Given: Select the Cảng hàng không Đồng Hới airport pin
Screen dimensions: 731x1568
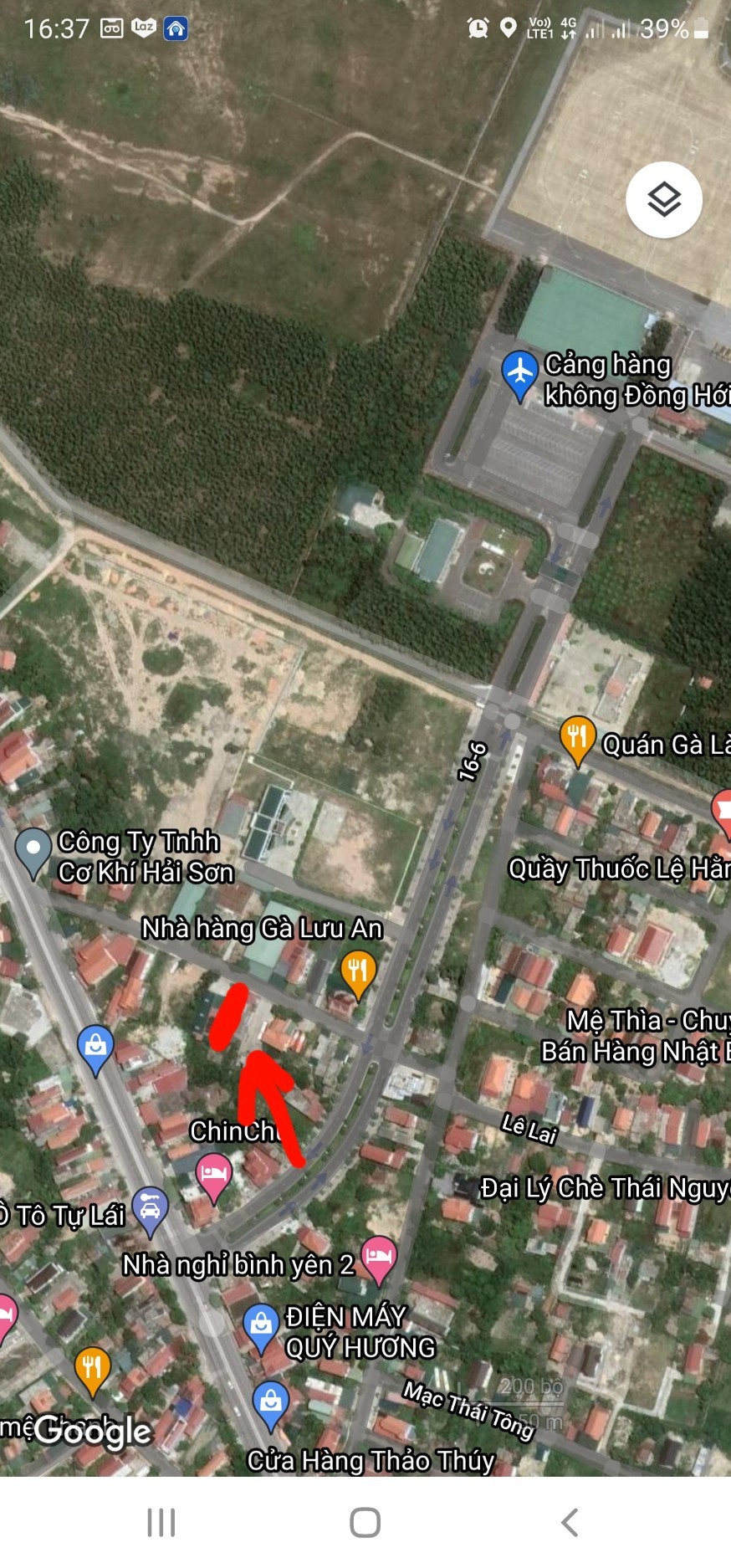Looking at the screenshot, I should pos(519,373).
